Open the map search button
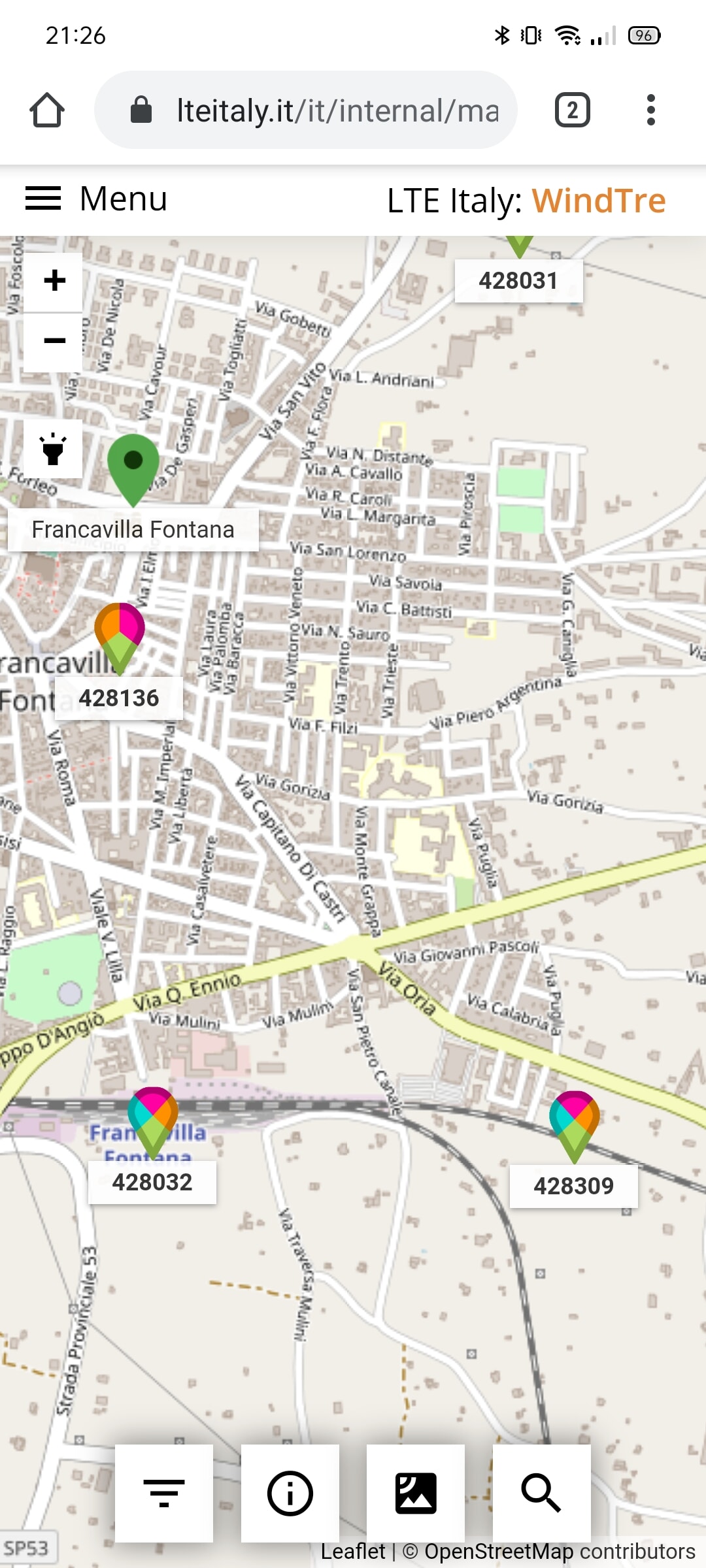This screenshot has height=1568, width=706. point(541,1493)
